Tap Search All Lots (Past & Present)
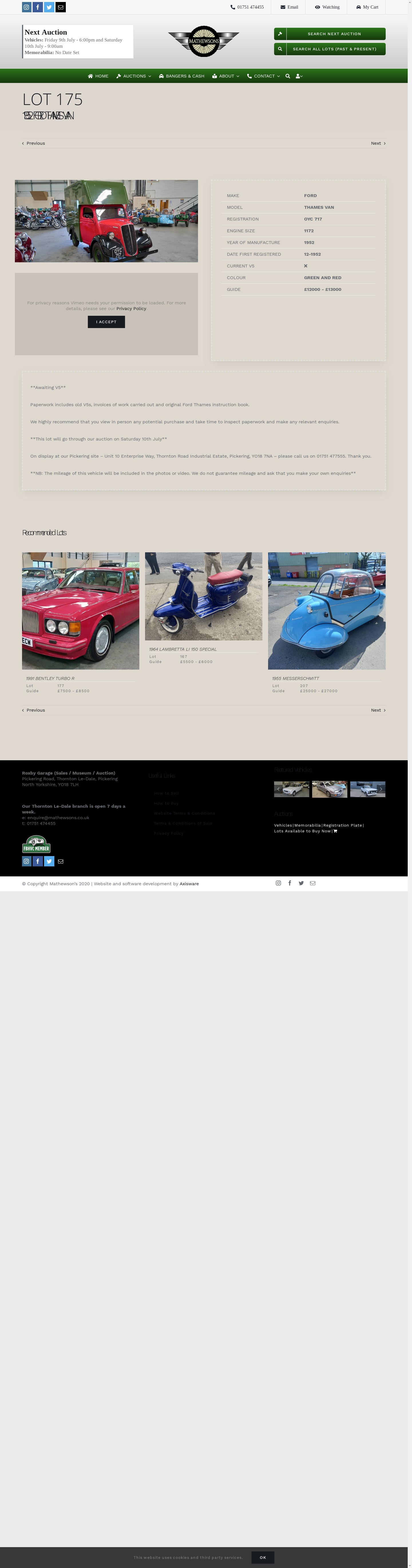The height and width of the screenshot is (1568, 412). pyautogui.click(x=329, y=49)
